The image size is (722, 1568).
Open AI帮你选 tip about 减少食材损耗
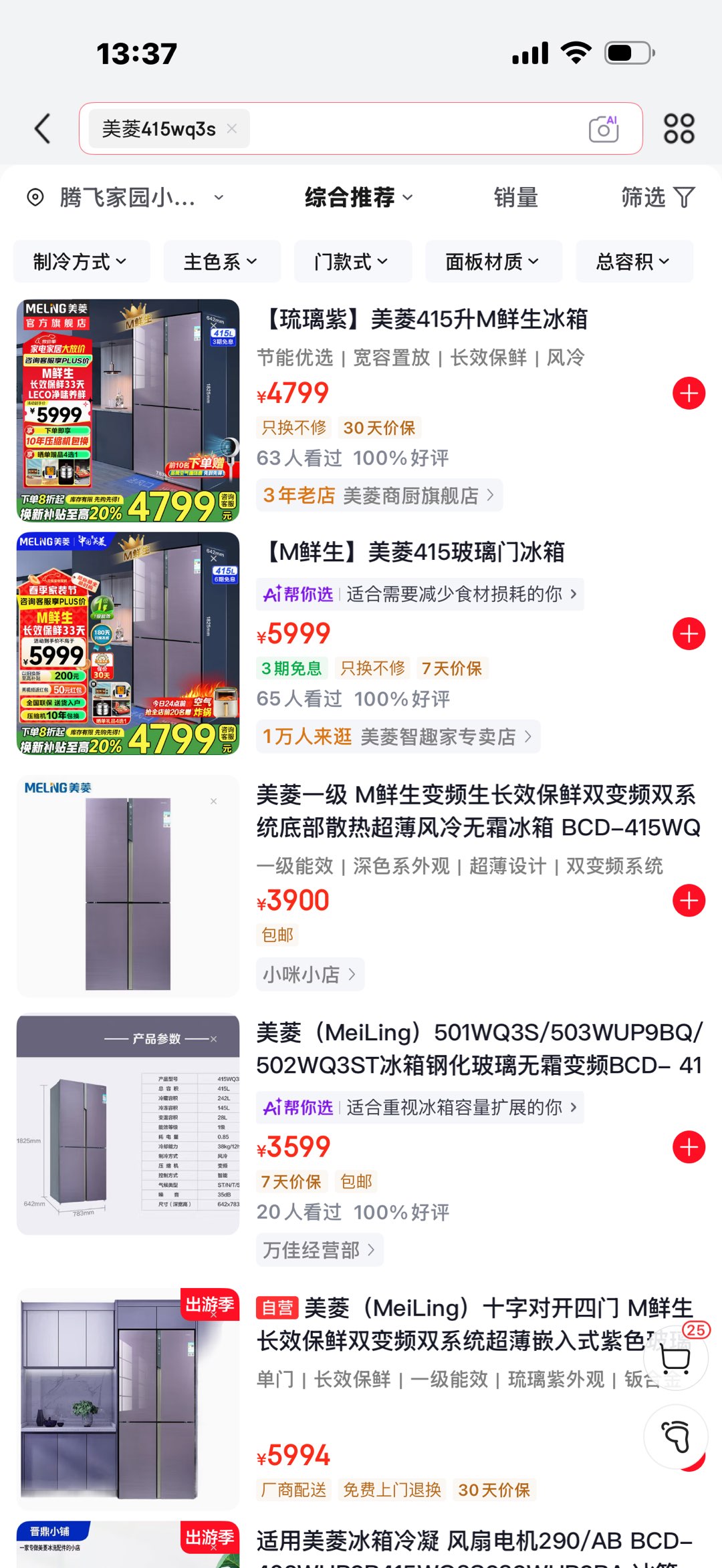(x=420, y=594)
